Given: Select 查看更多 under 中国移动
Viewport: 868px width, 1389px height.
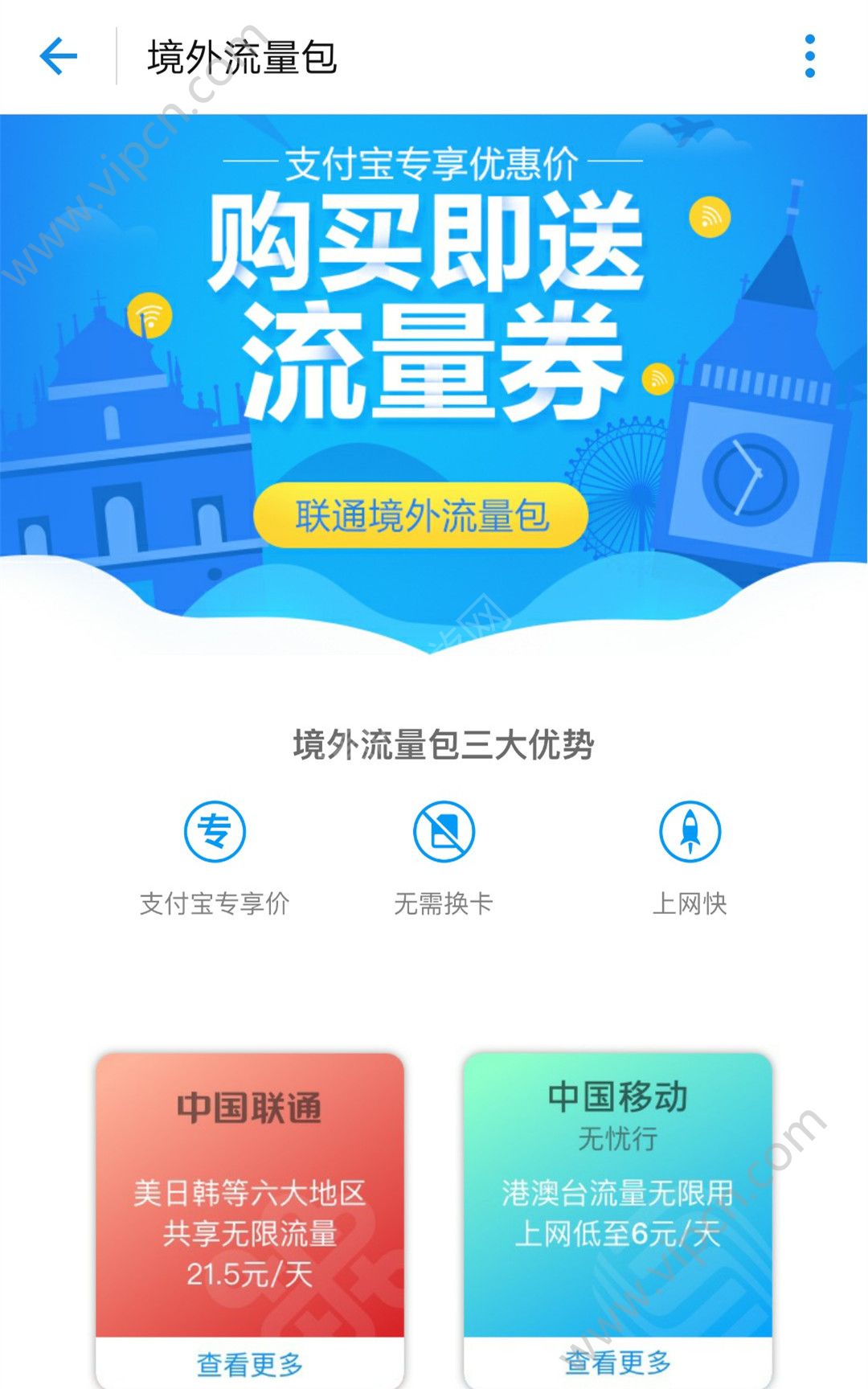Looking at the screenshot, I should pyautogui.click(x=617, y=1362).
